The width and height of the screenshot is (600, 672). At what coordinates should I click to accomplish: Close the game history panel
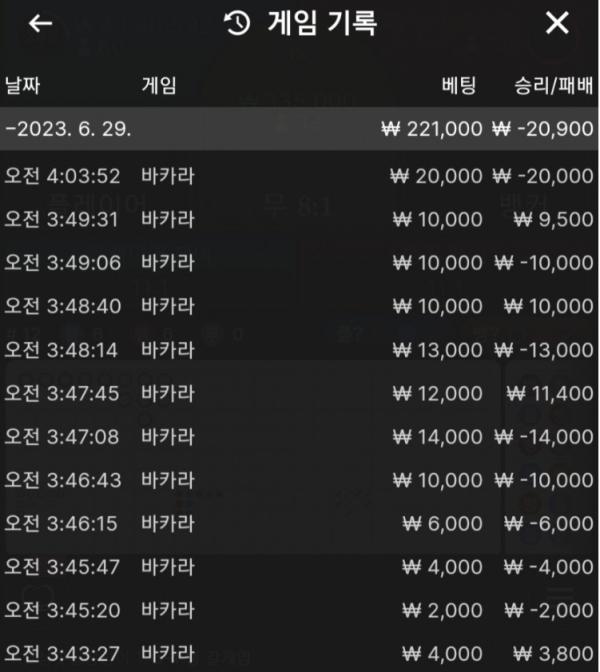pos(557,24)
